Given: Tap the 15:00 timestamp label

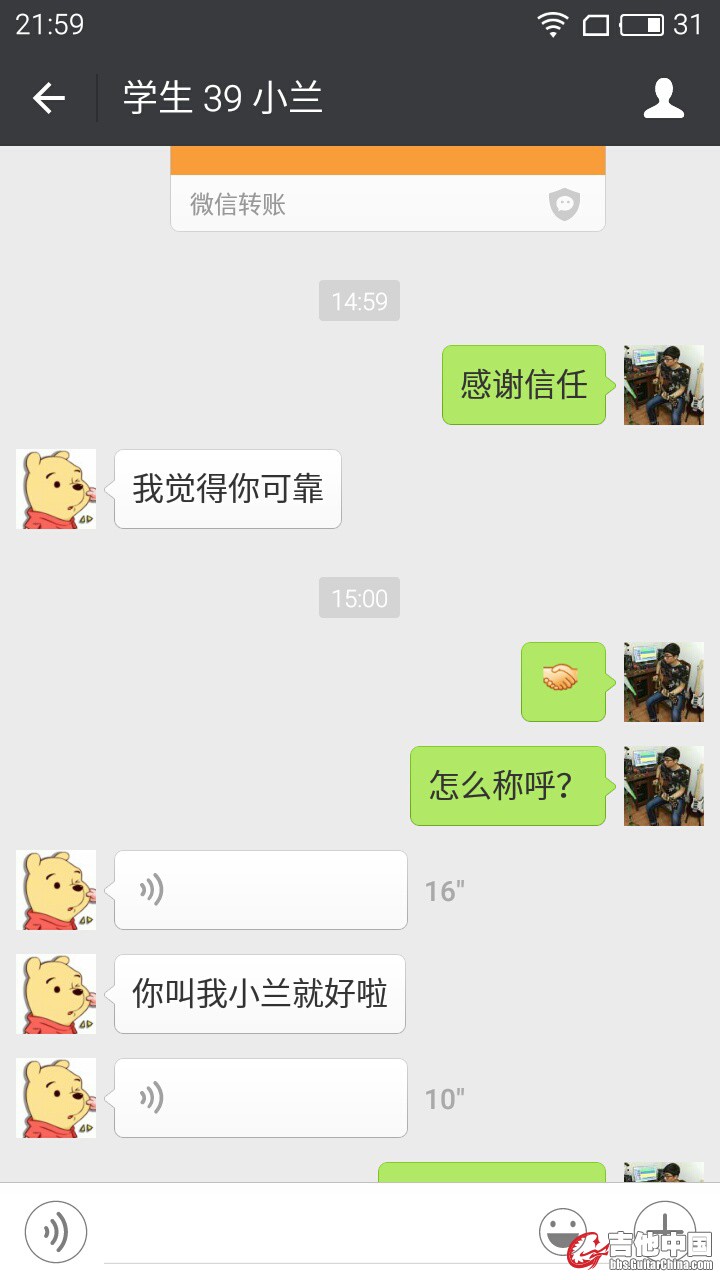Looking at the screenshot, I should [359, 598].
